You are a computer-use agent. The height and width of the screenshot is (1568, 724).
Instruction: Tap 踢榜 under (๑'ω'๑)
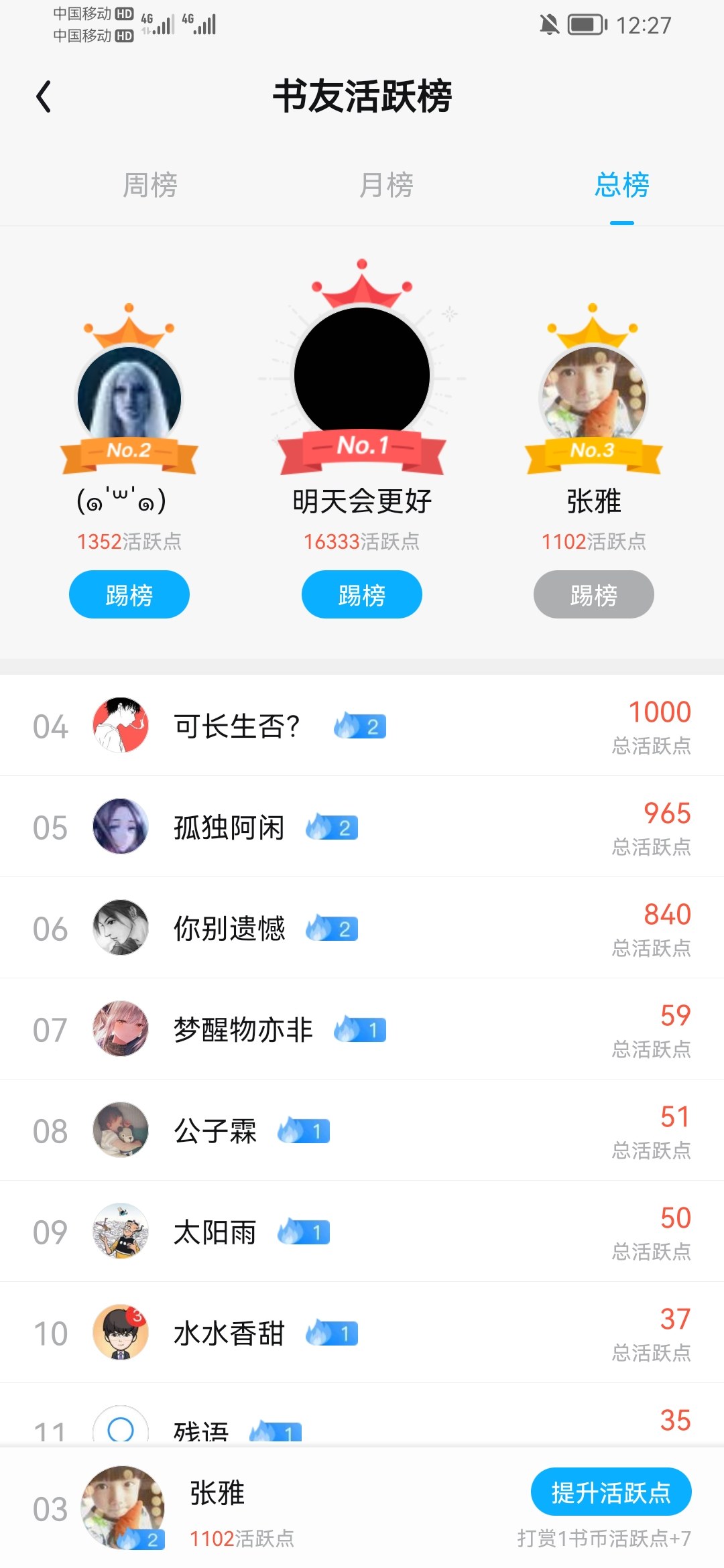coord(129,594)
